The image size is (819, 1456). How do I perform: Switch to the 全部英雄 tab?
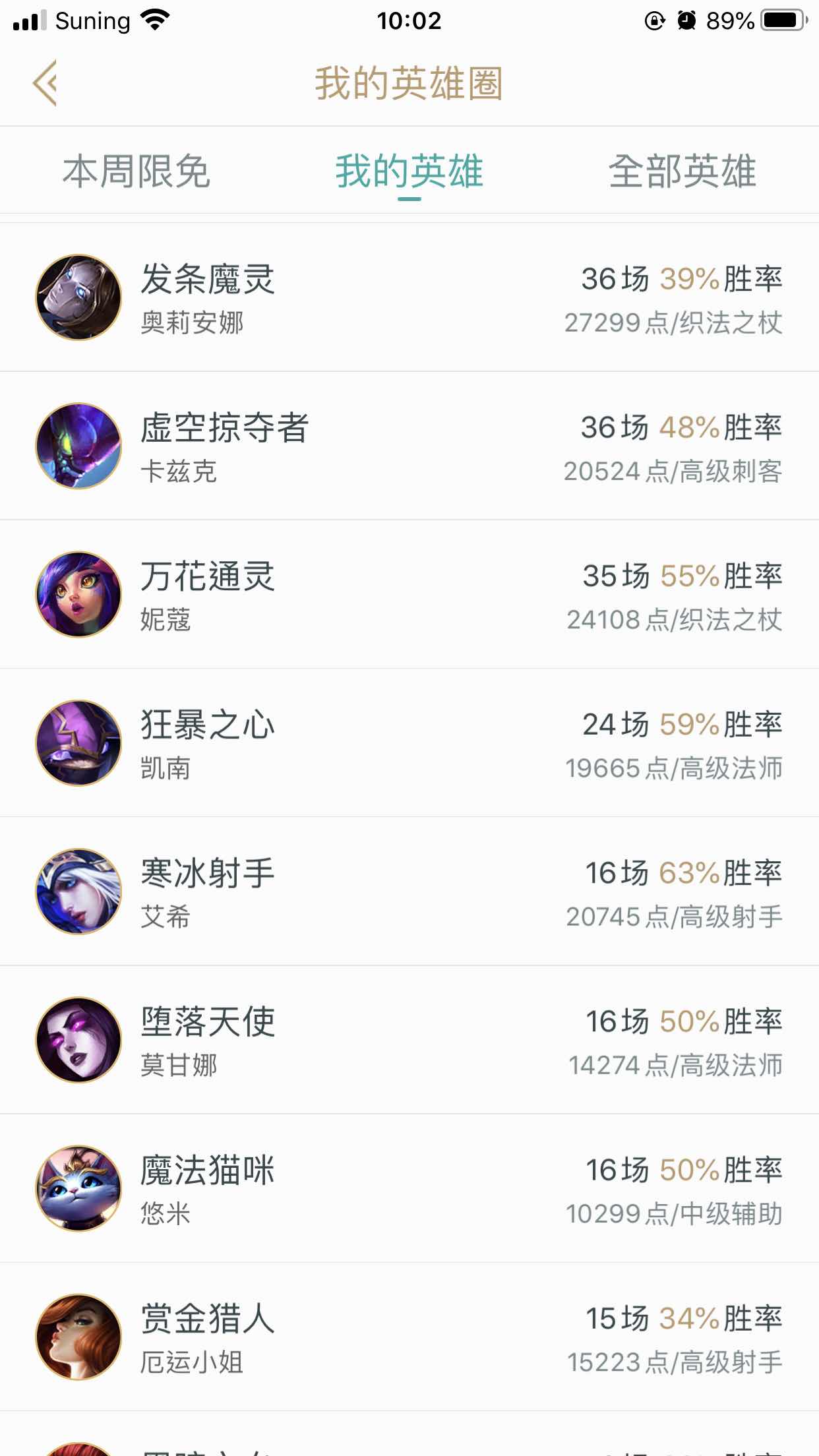[x=682, y=171]
